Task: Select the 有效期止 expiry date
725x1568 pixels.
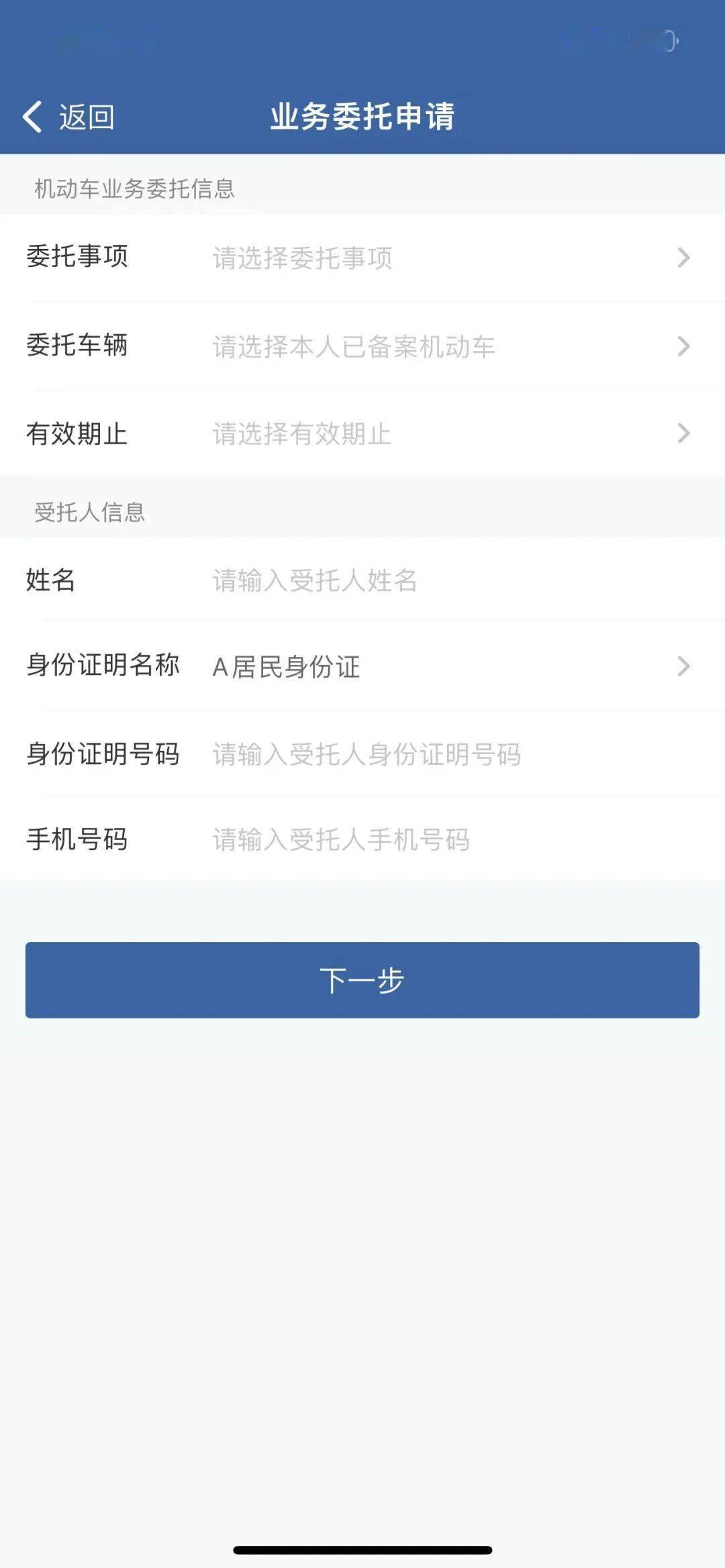Action: [443, 434]
